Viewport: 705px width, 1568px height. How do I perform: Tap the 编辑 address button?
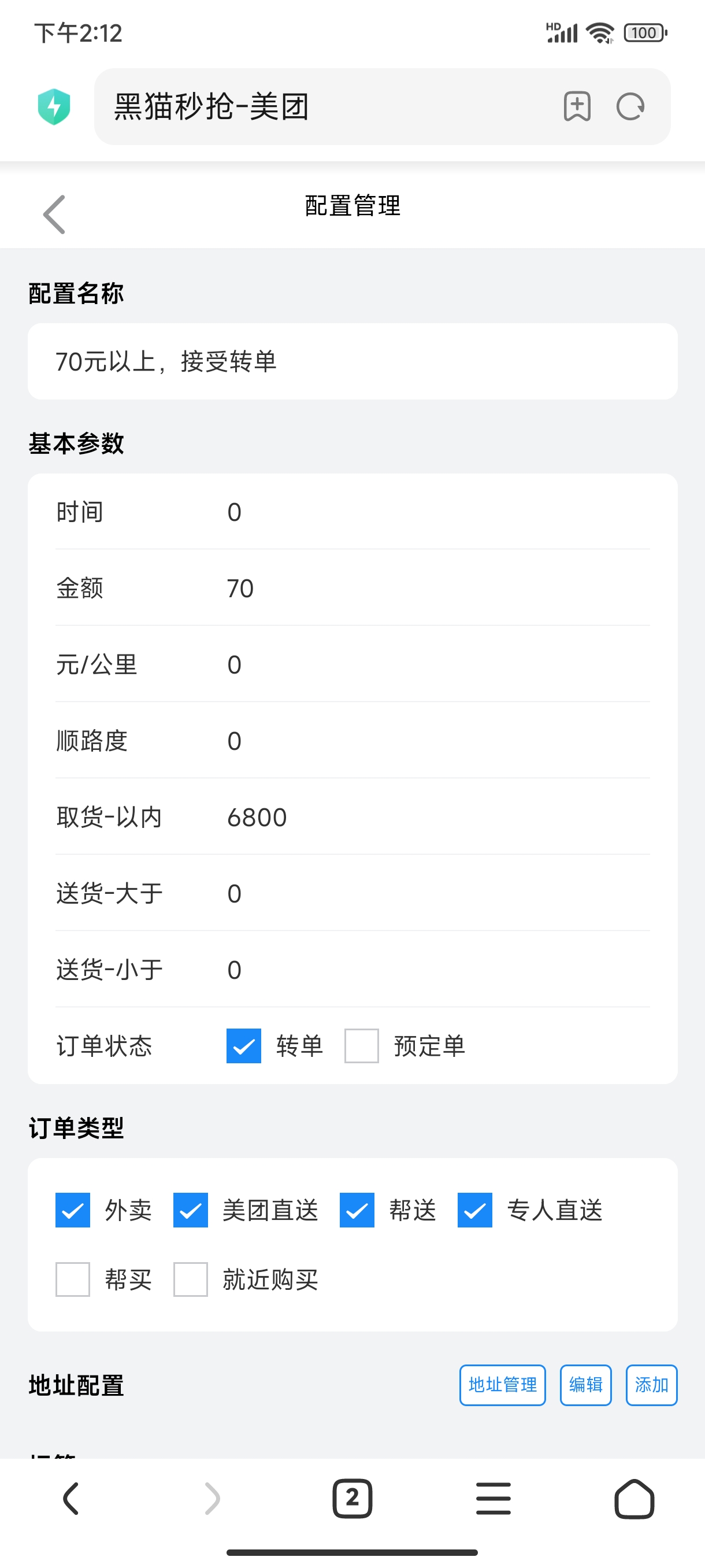586,1385
